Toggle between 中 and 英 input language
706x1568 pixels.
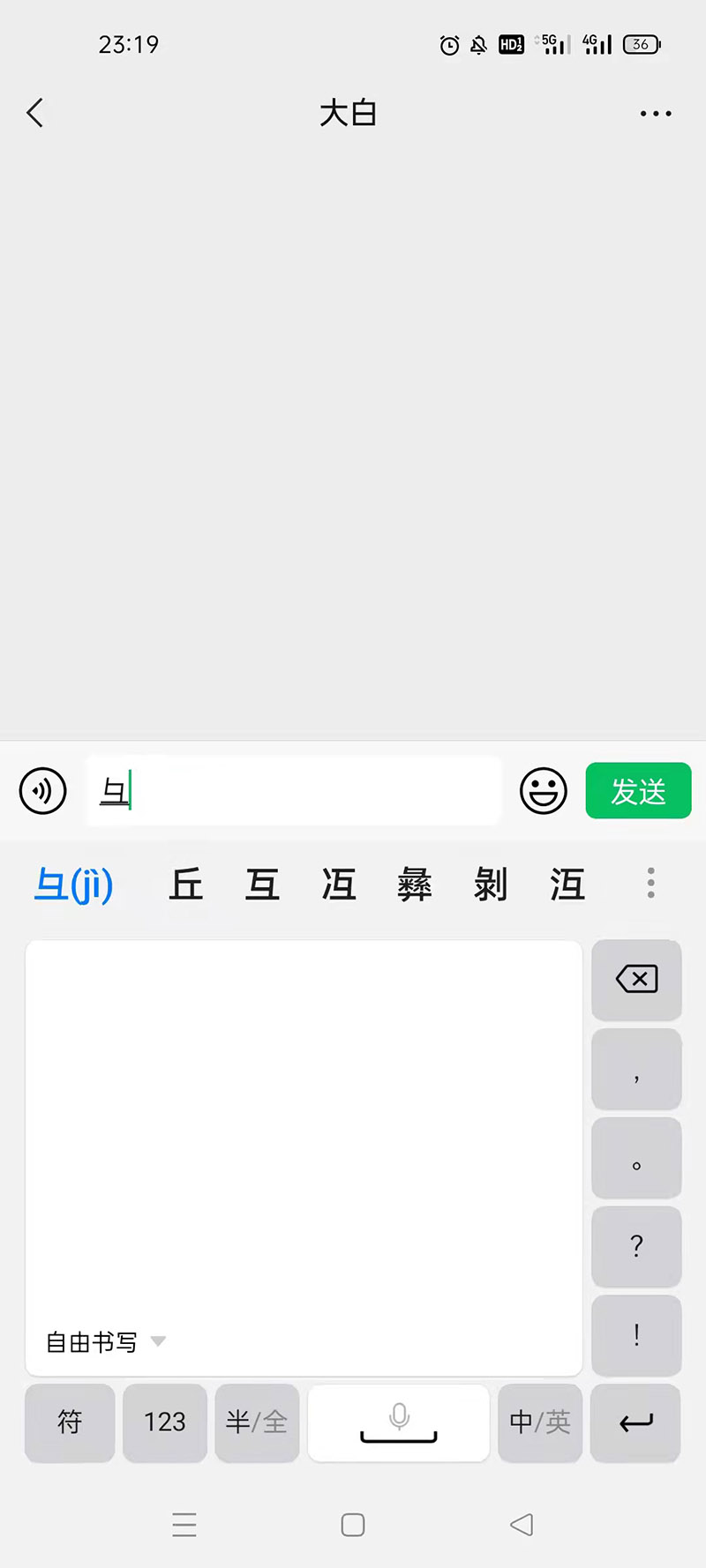539,1422
